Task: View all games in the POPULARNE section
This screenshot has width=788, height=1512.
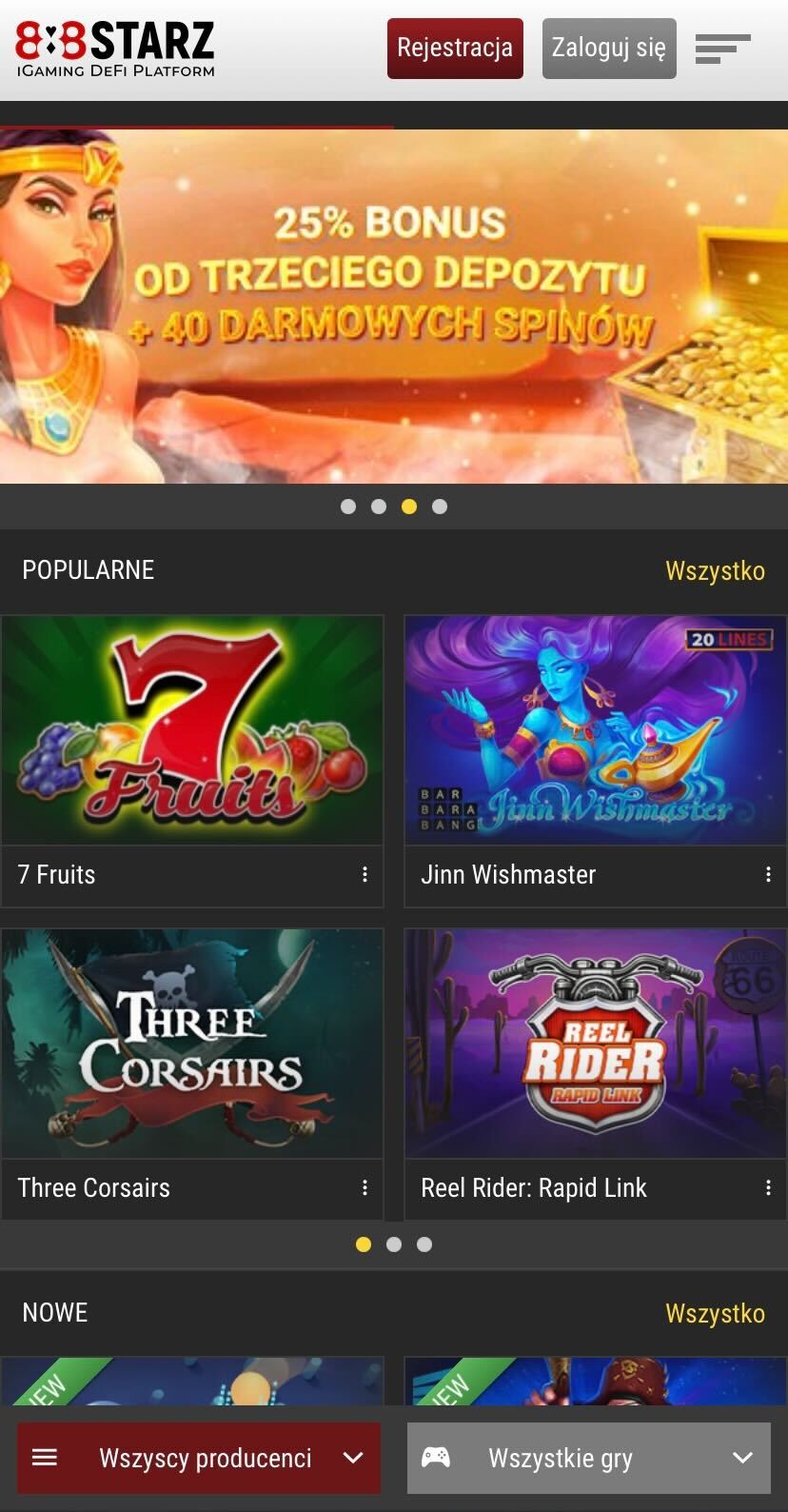Action: point(715,570)
